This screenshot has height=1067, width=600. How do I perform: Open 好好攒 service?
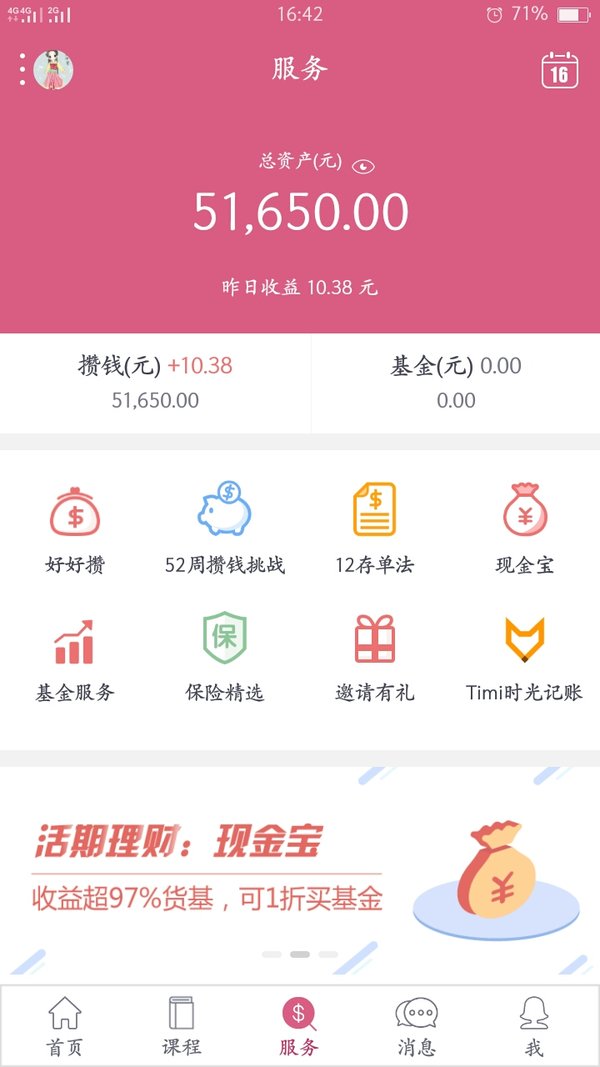[x=75, y=529]
